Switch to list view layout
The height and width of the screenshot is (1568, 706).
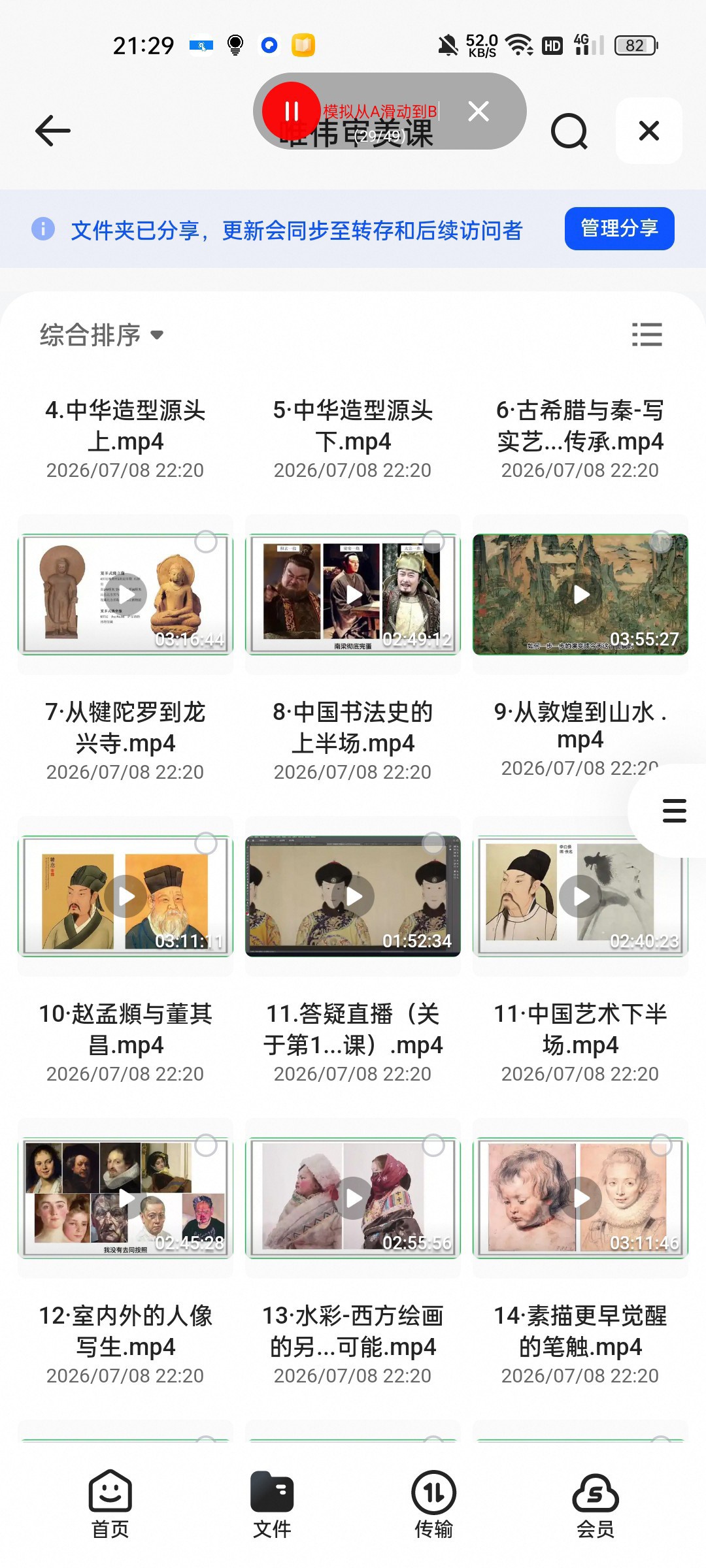(647, 335)
